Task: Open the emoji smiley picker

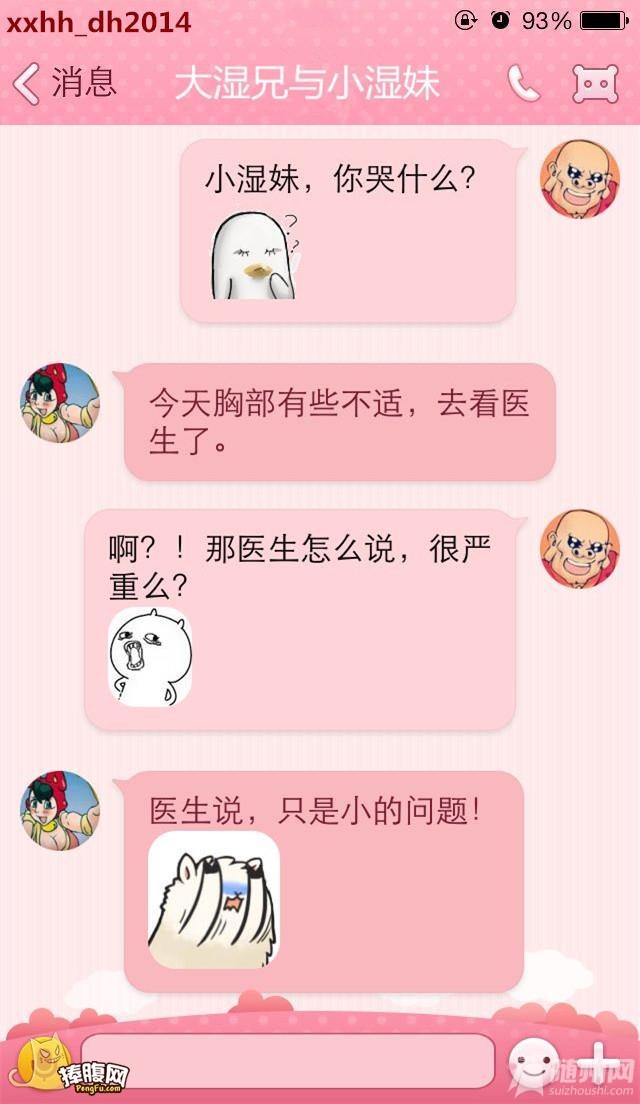Action: [x=533, y=1062]
